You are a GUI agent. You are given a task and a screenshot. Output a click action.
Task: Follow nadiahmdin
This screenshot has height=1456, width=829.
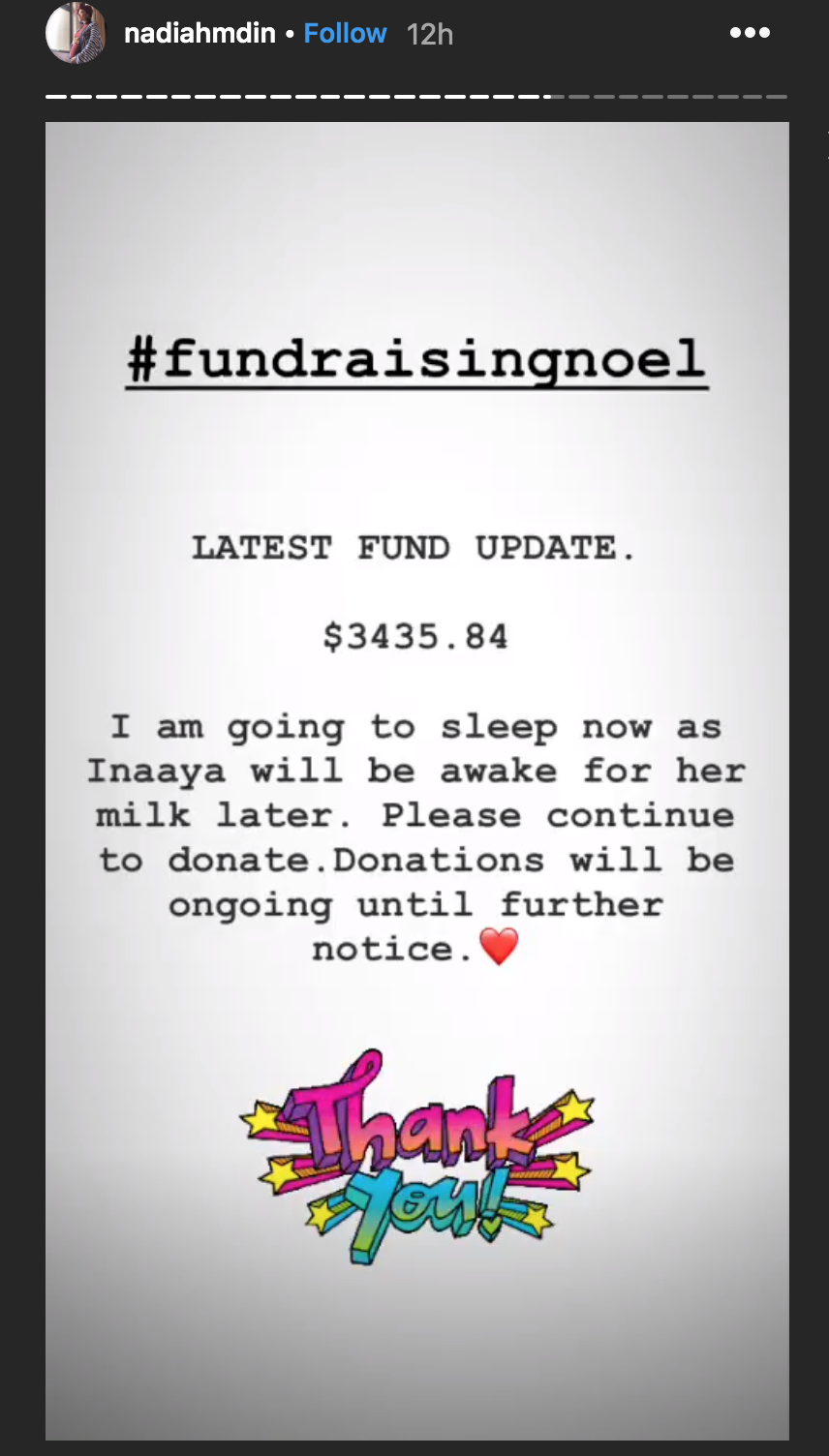point(345,34)
